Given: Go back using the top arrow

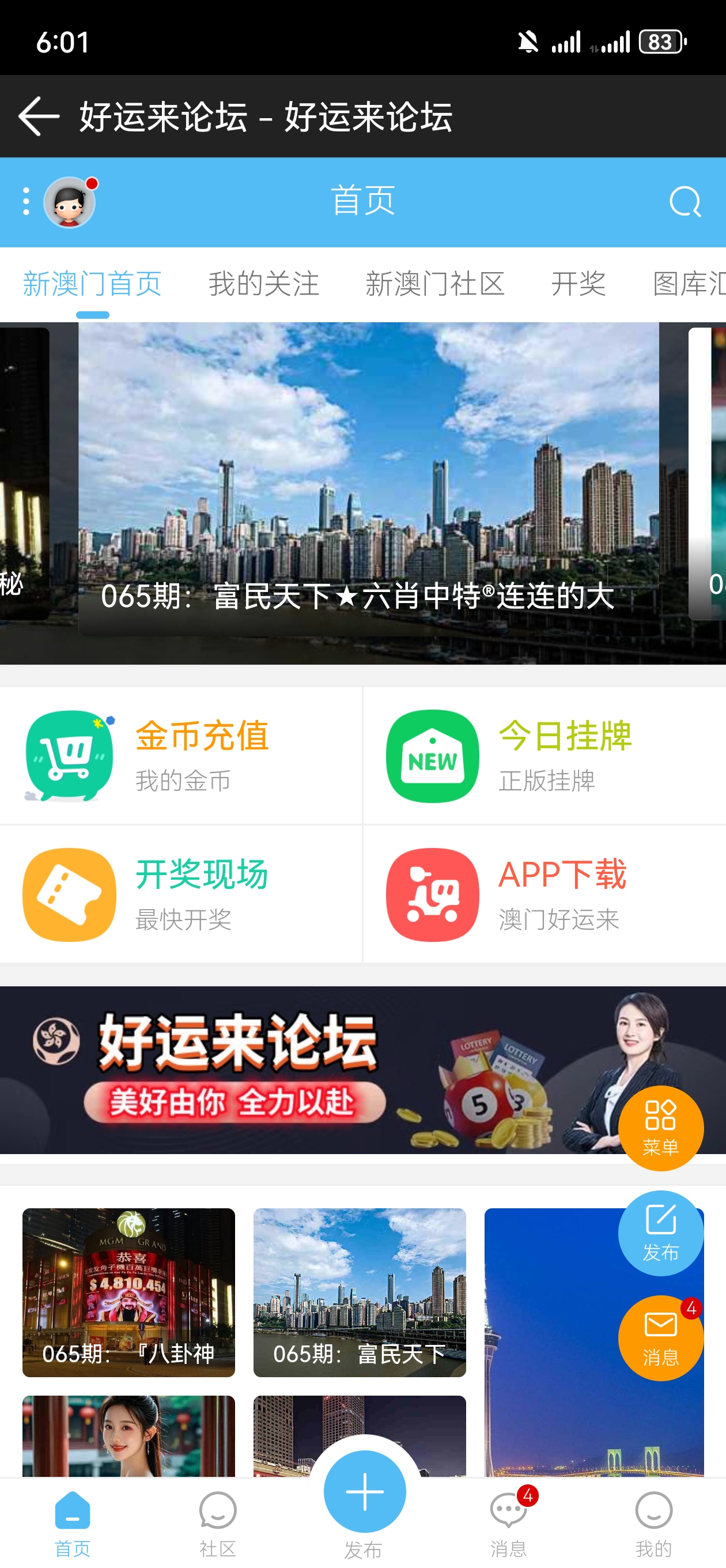Looking at the screenshot, I should [x=39, y=116].
